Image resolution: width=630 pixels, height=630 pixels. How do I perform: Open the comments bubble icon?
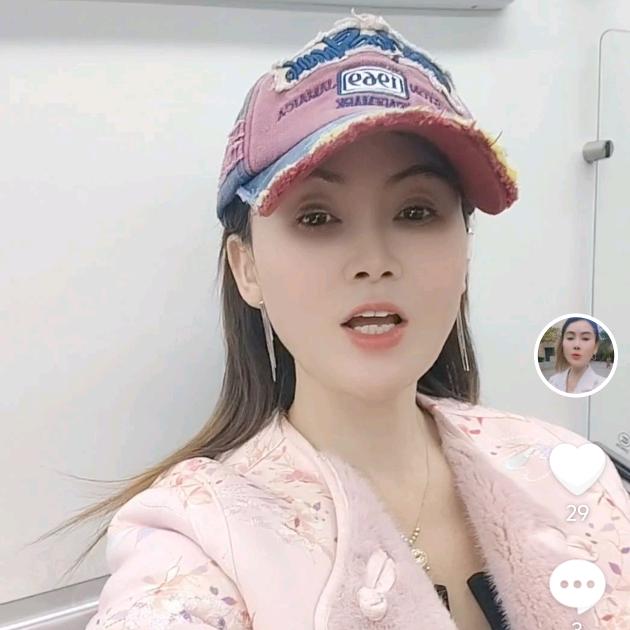pyautogui.click(x=577, y=585)
